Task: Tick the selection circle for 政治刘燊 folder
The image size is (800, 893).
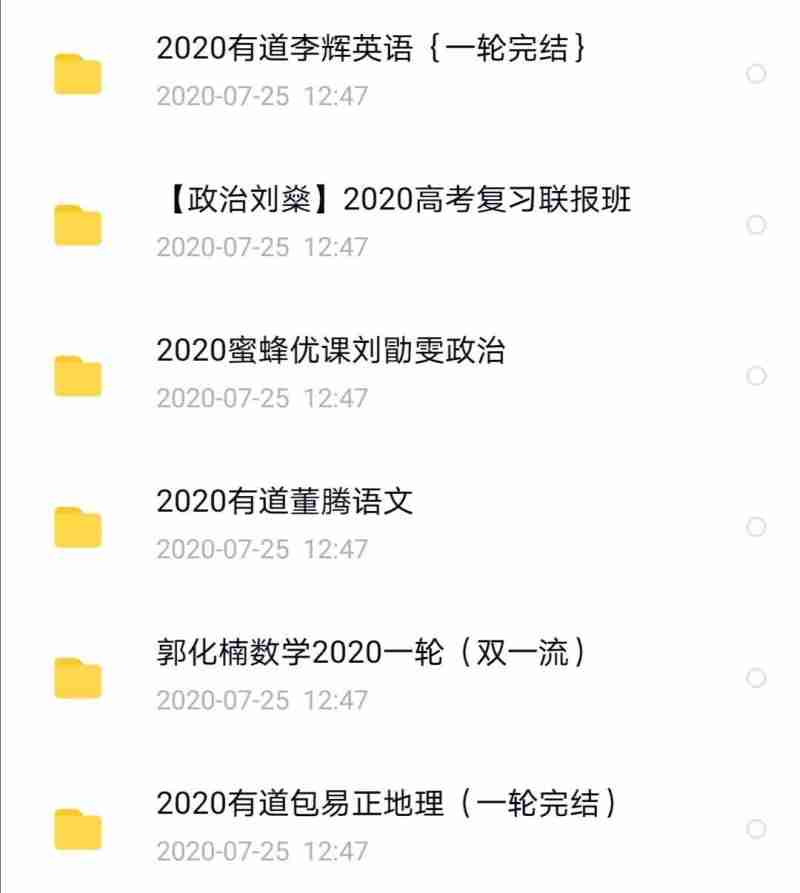Action: pos(757,225)
